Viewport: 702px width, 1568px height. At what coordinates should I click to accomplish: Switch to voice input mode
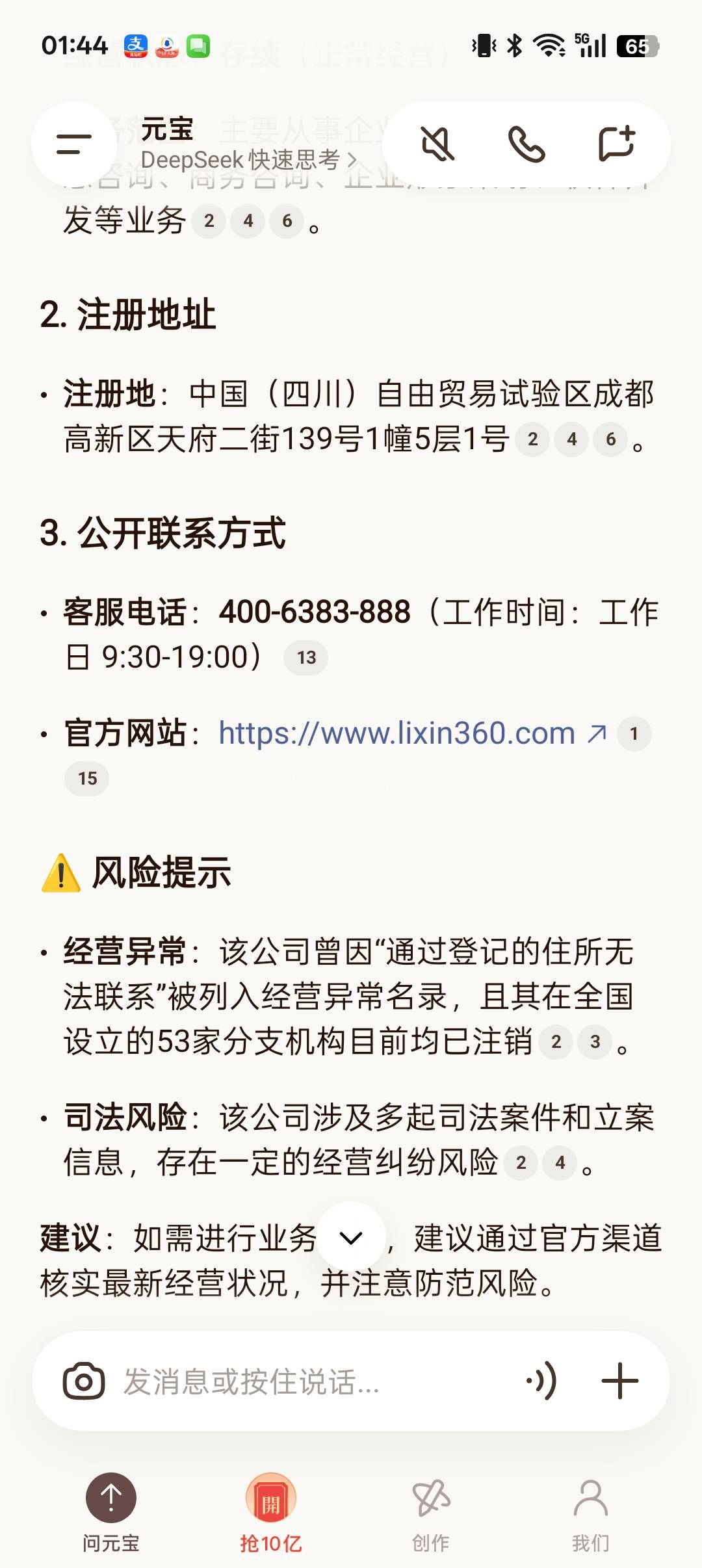541,1381
